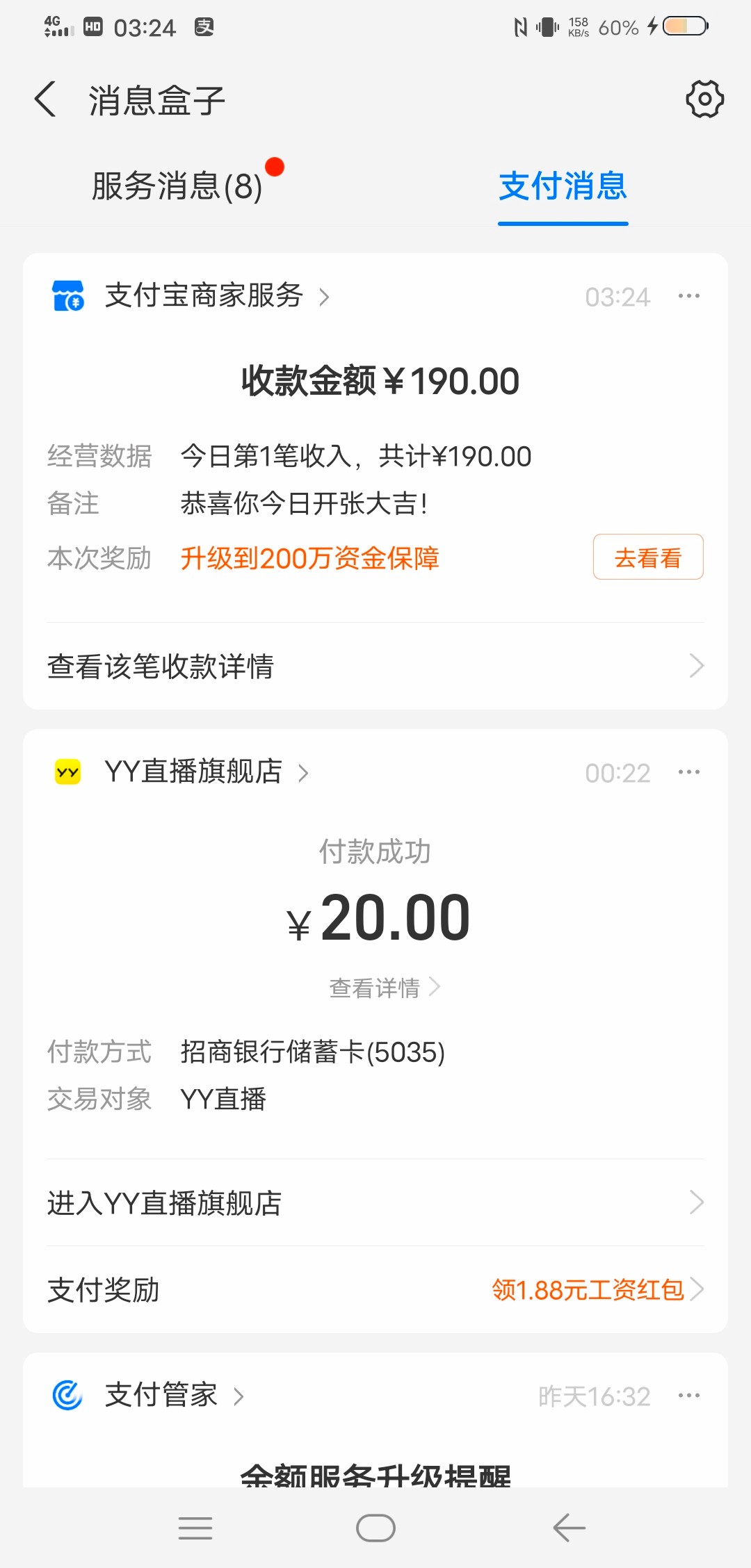Tap the 去看看 button
The height and width of the screenshot is (1568, 751).
coord(647,557)
